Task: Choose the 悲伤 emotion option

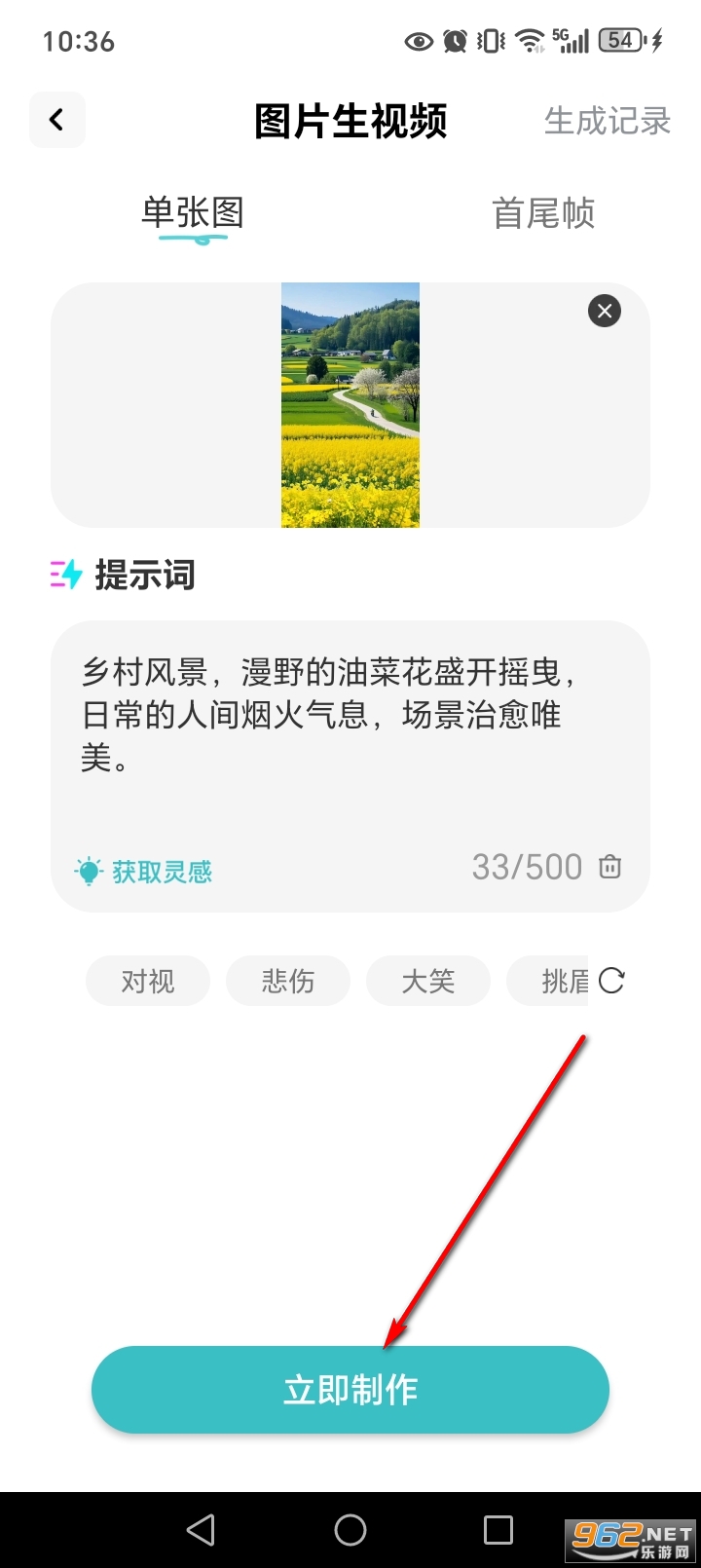Action: pos(287,981)
